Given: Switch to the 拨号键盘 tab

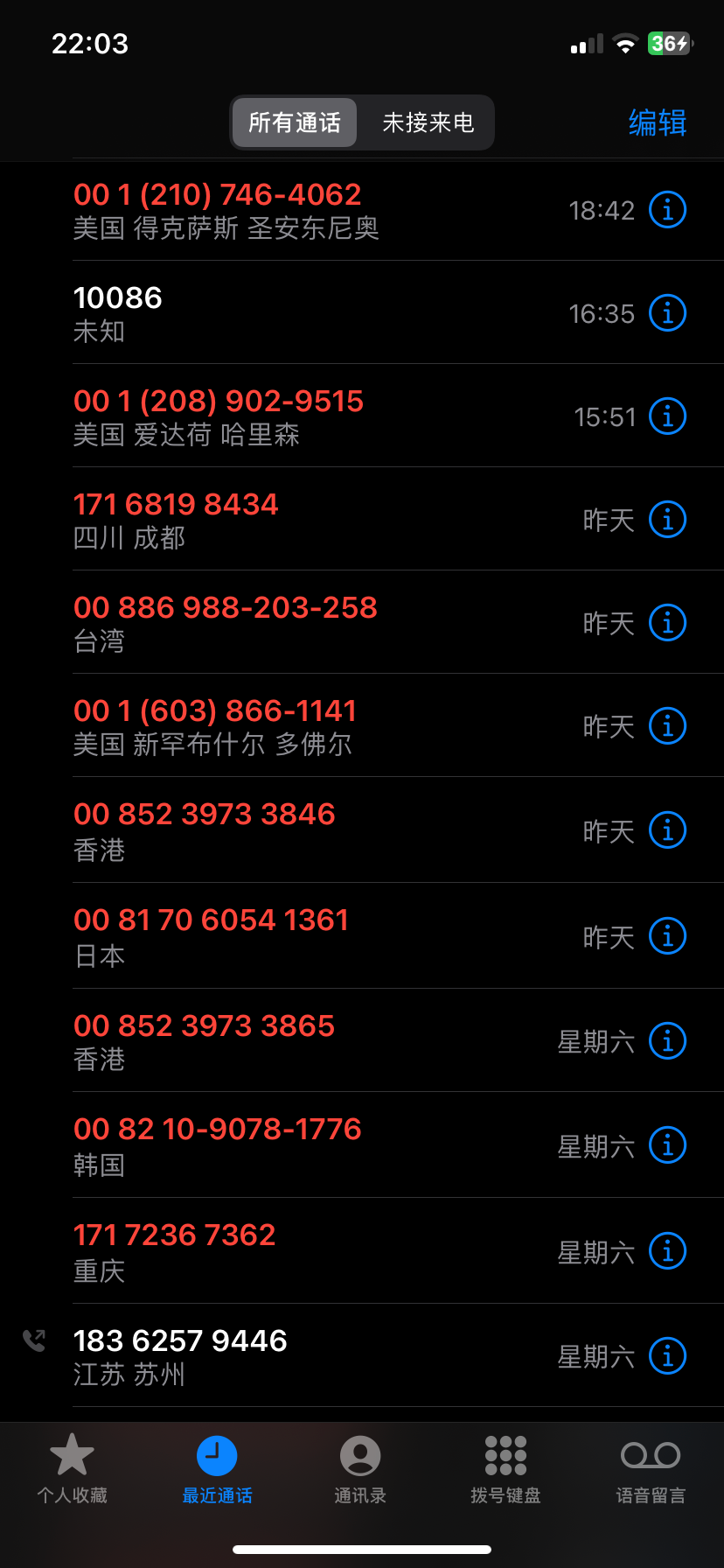Looking at the screenshot, I should pyautogui.click(x=505, y=1470).
